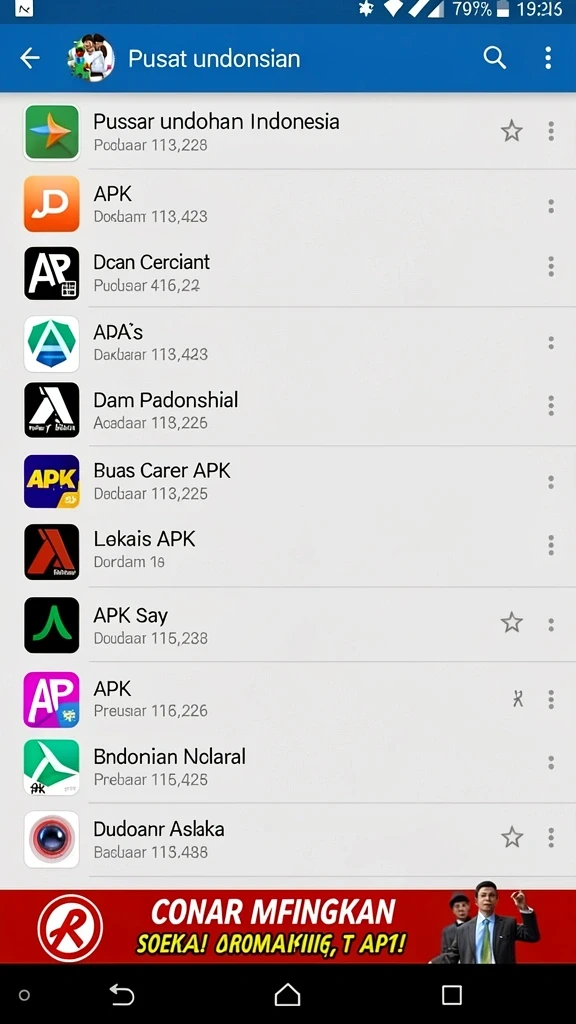576x1024 pixels.
Task: Open search in the app bar
Action: click(x=494, y=58)
